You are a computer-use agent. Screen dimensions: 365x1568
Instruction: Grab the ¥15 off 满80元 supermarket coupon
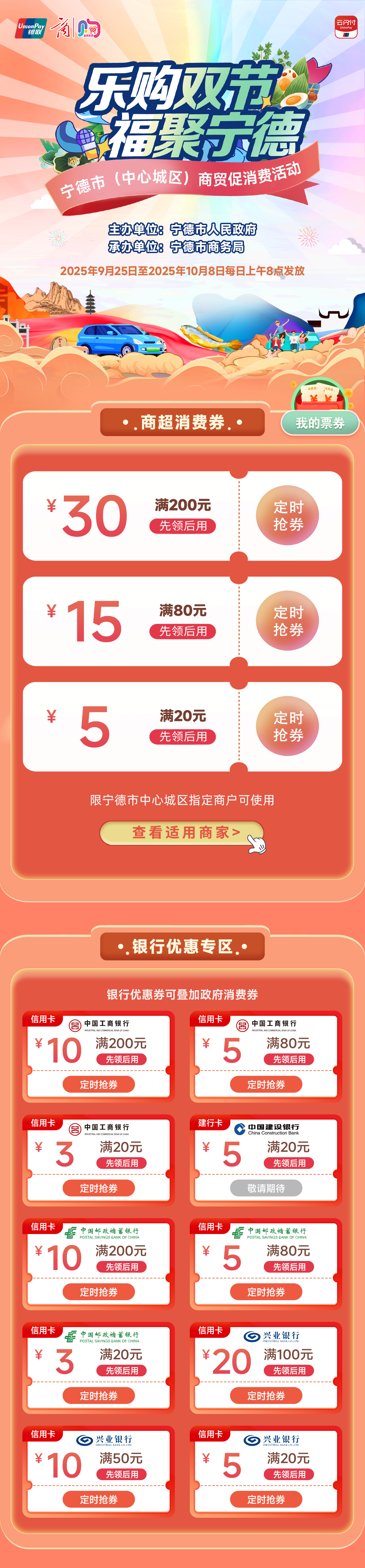[287, 620]
